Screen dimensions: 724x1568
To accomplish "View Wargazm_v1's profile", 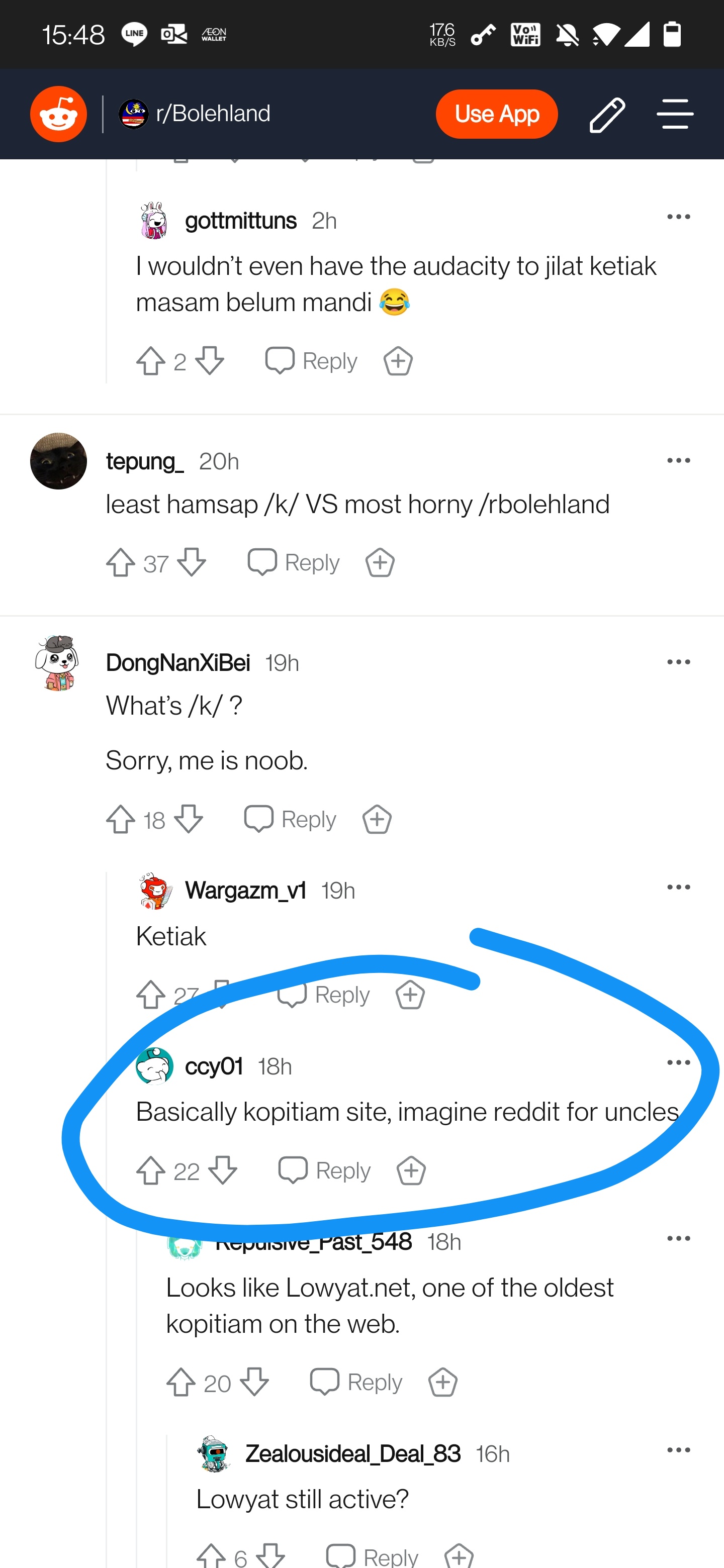I will [x=245, y=890].
